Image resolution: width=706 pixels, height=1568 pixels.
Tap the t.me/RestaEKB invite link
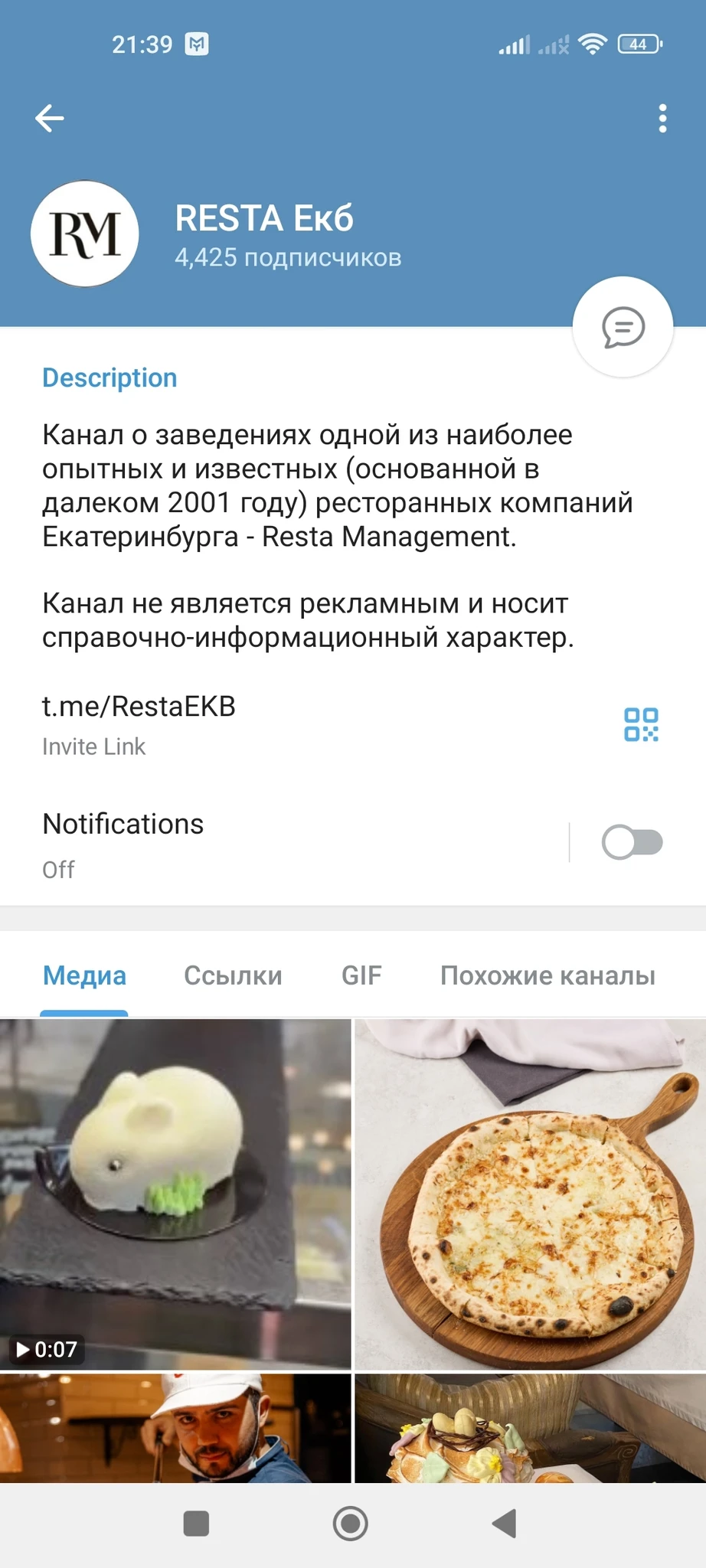point(139,707)
